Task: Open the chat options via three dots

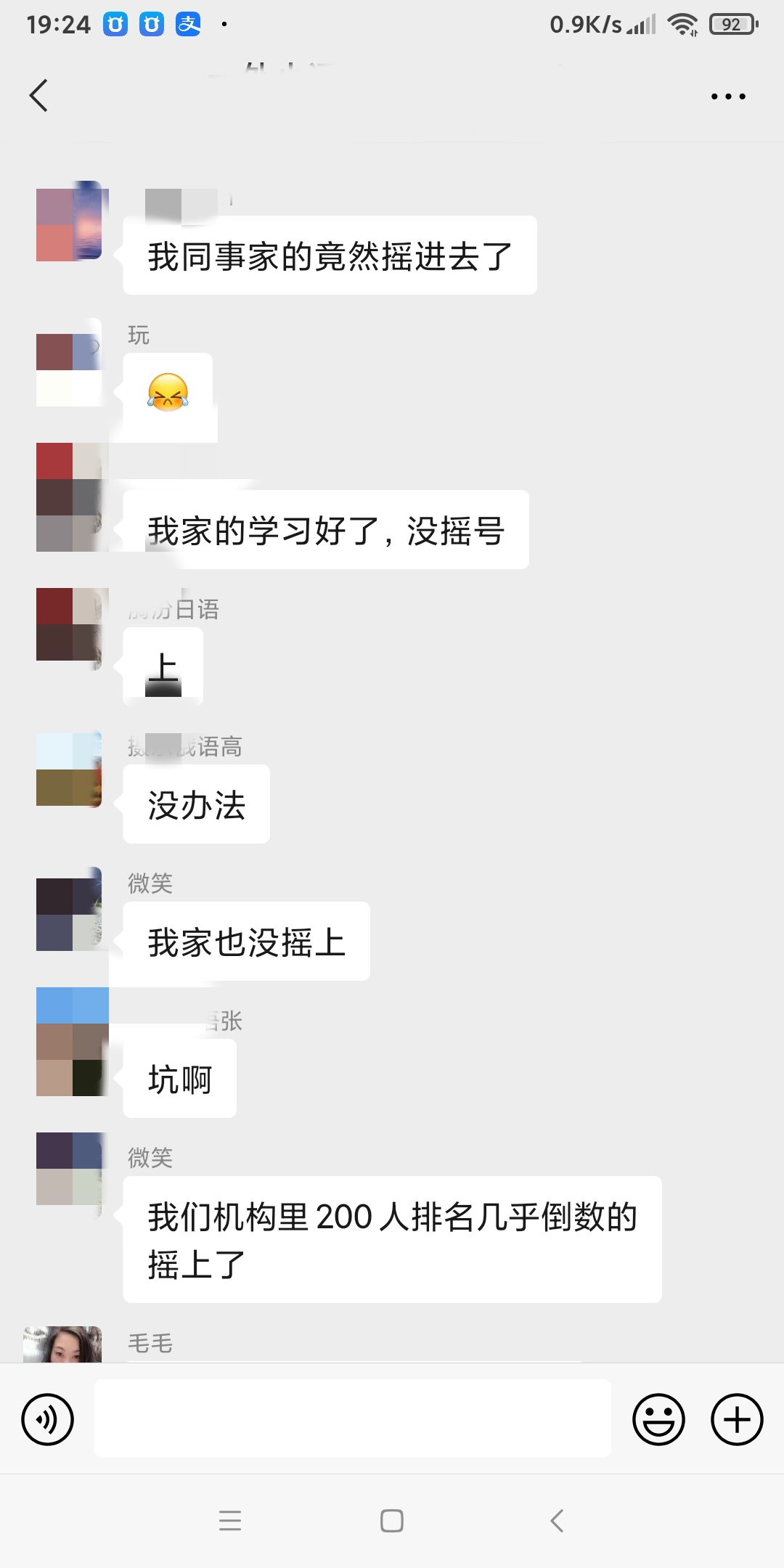Action: tap(728, 95)
